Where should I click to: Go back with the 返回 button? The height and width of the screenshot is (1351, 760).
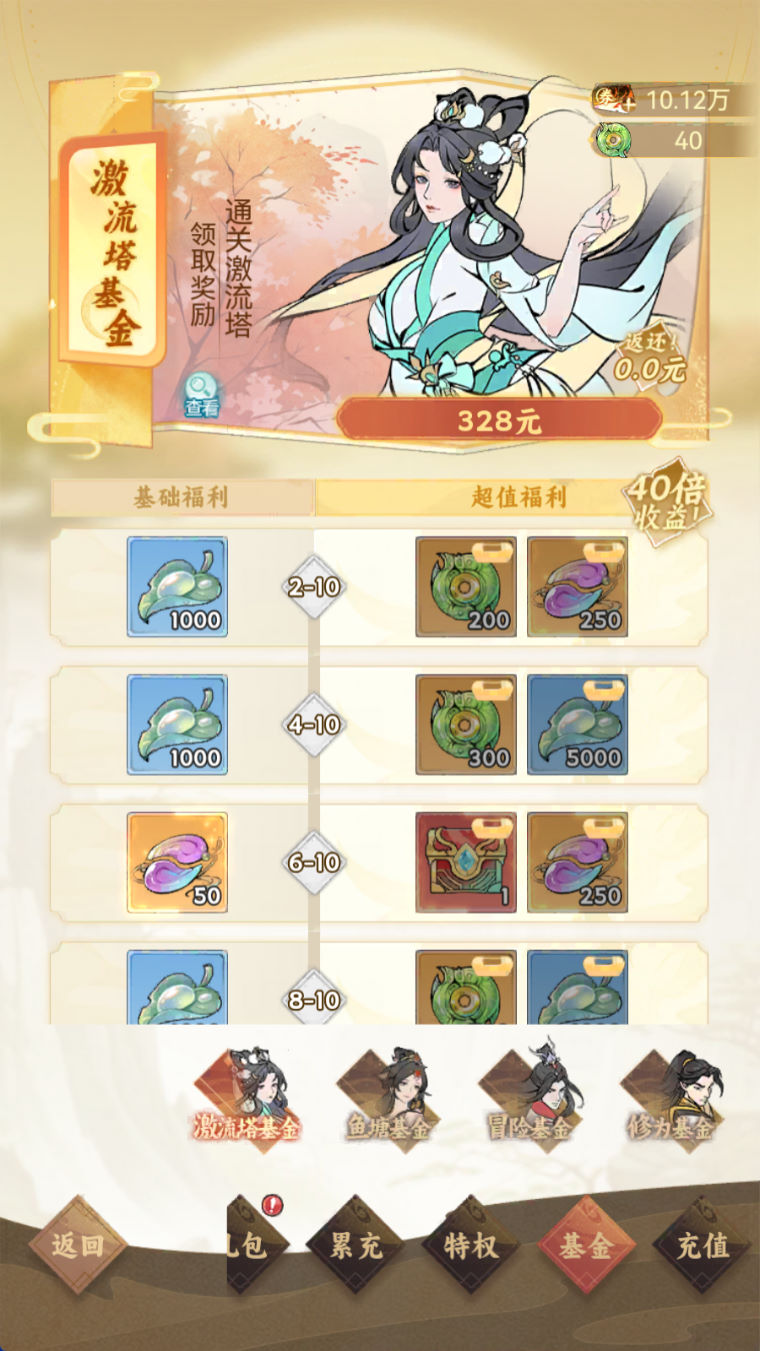click(x=77, y=1246)
